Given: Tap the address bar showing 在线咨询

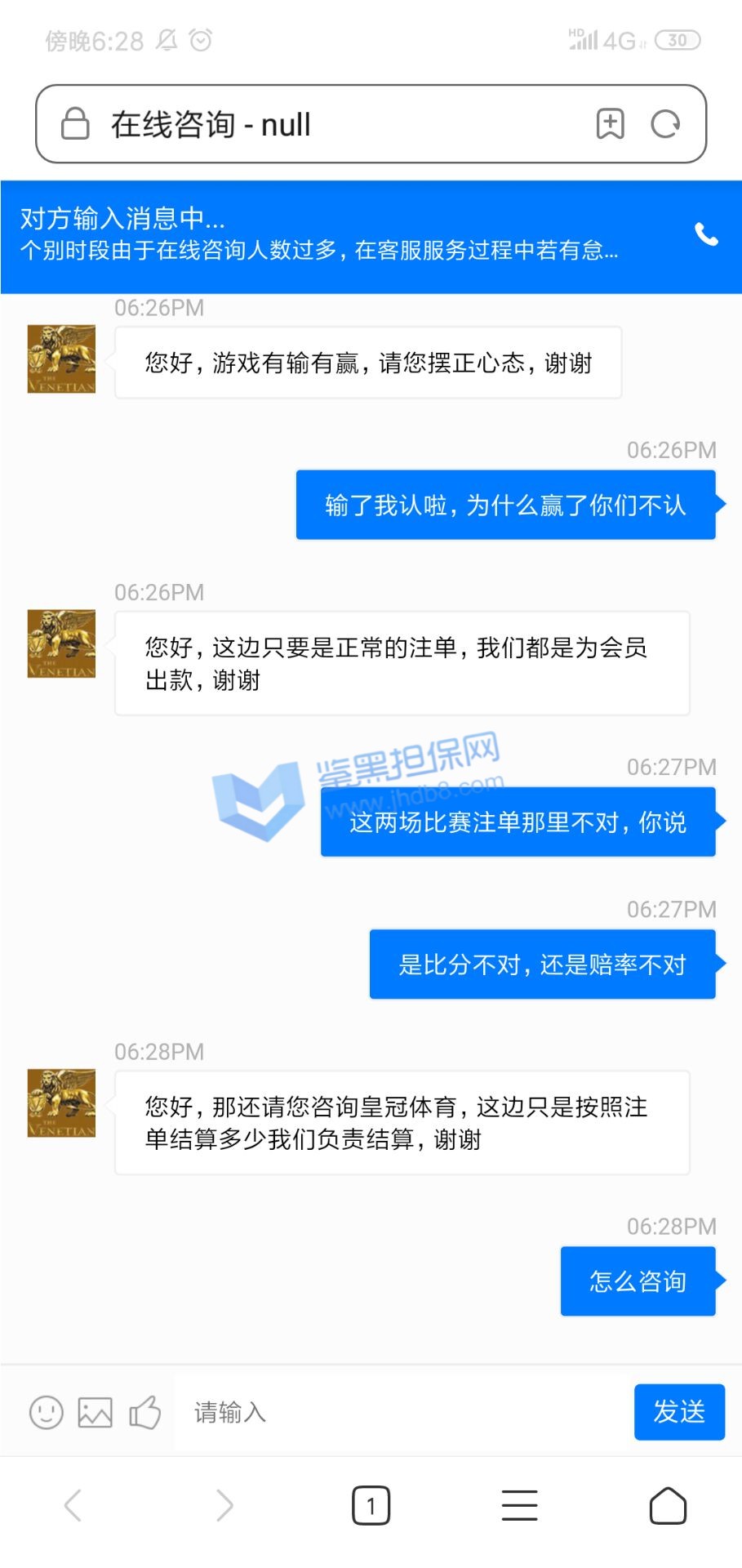Looking at the screenshot, I should [327, 125].
